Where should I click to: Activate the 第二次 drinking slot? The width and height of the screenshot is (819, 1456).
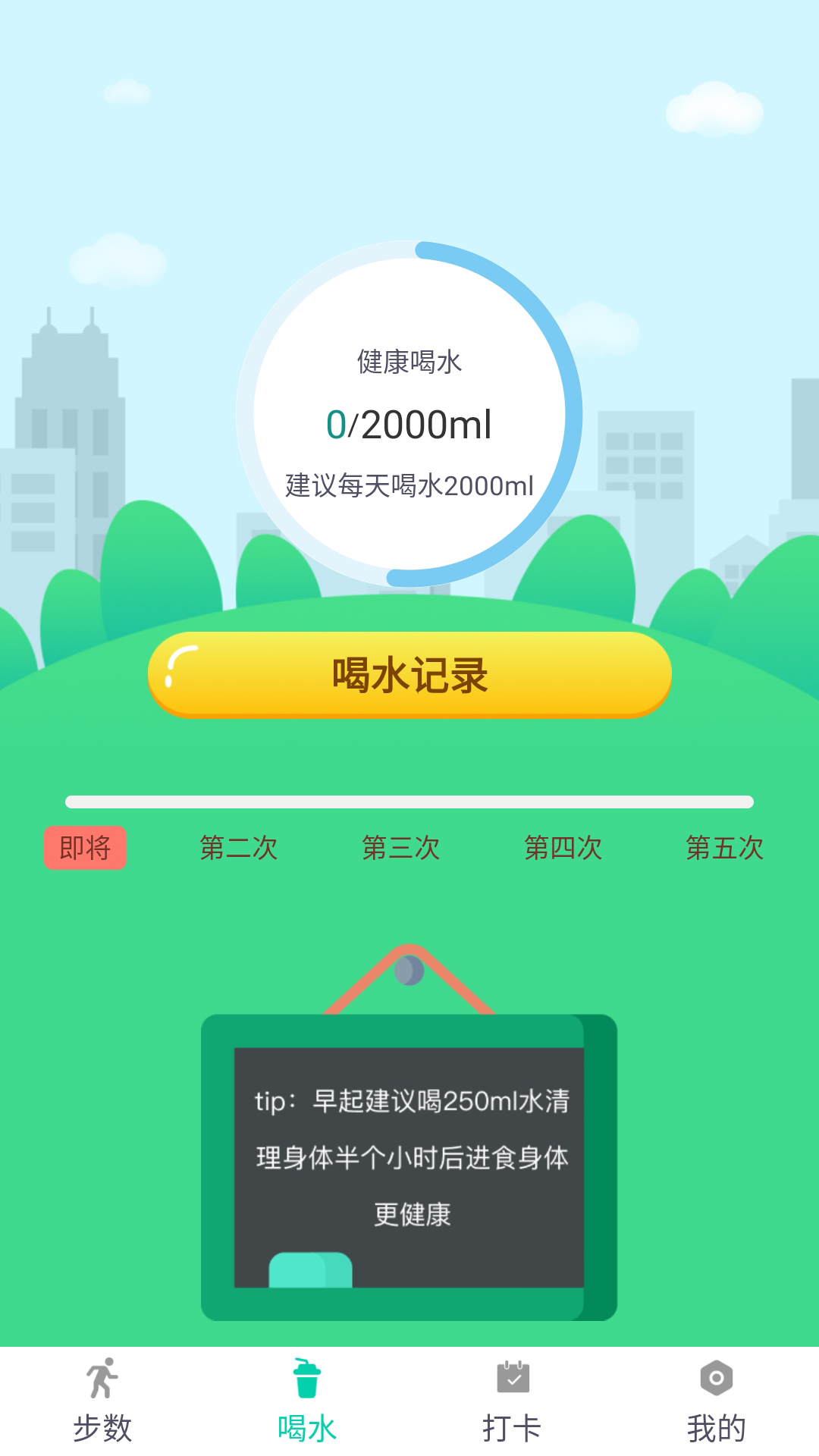240,849
